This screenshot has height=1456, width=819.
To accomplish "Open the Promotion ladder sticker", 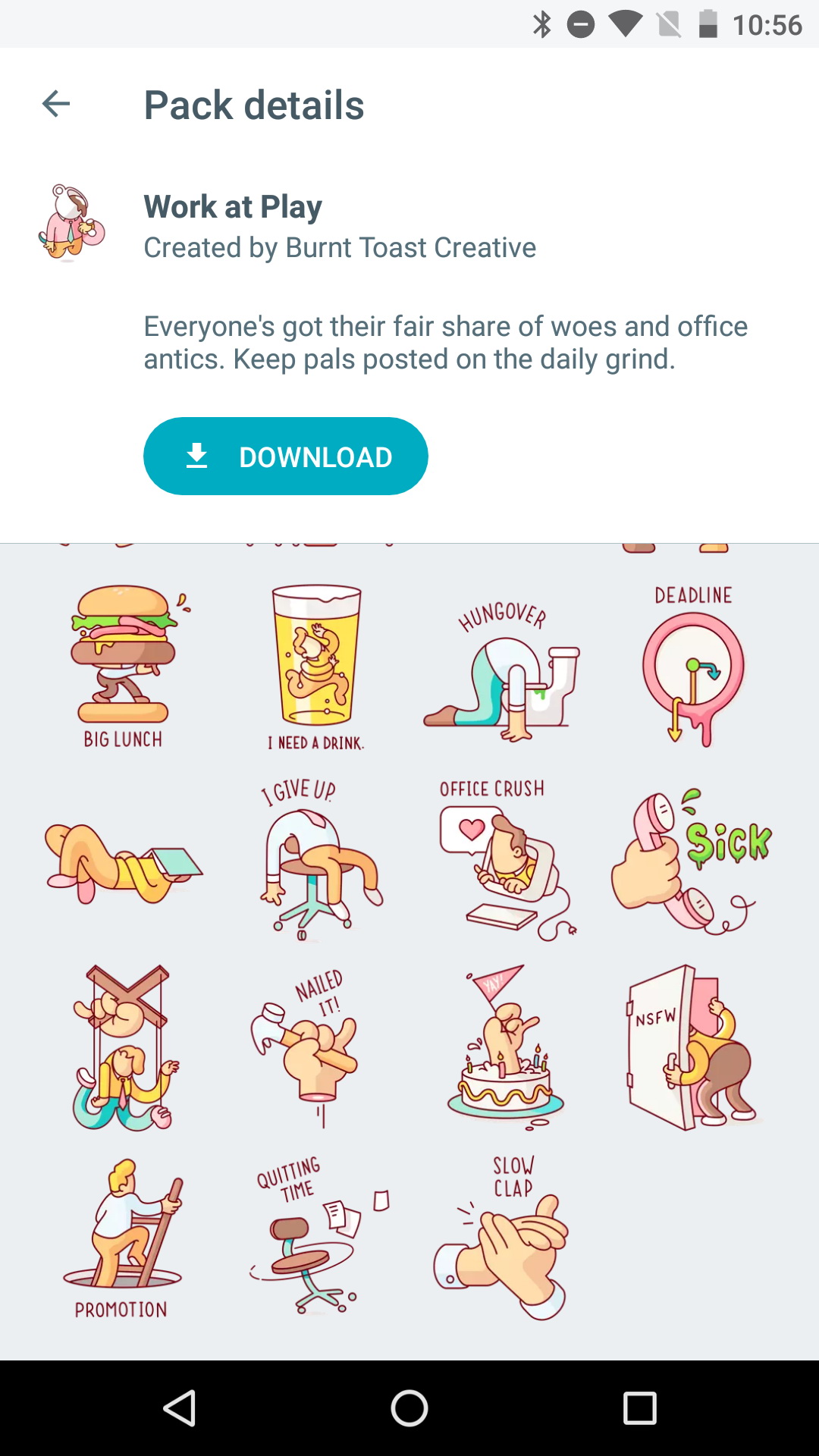I will click(124, 1238).
